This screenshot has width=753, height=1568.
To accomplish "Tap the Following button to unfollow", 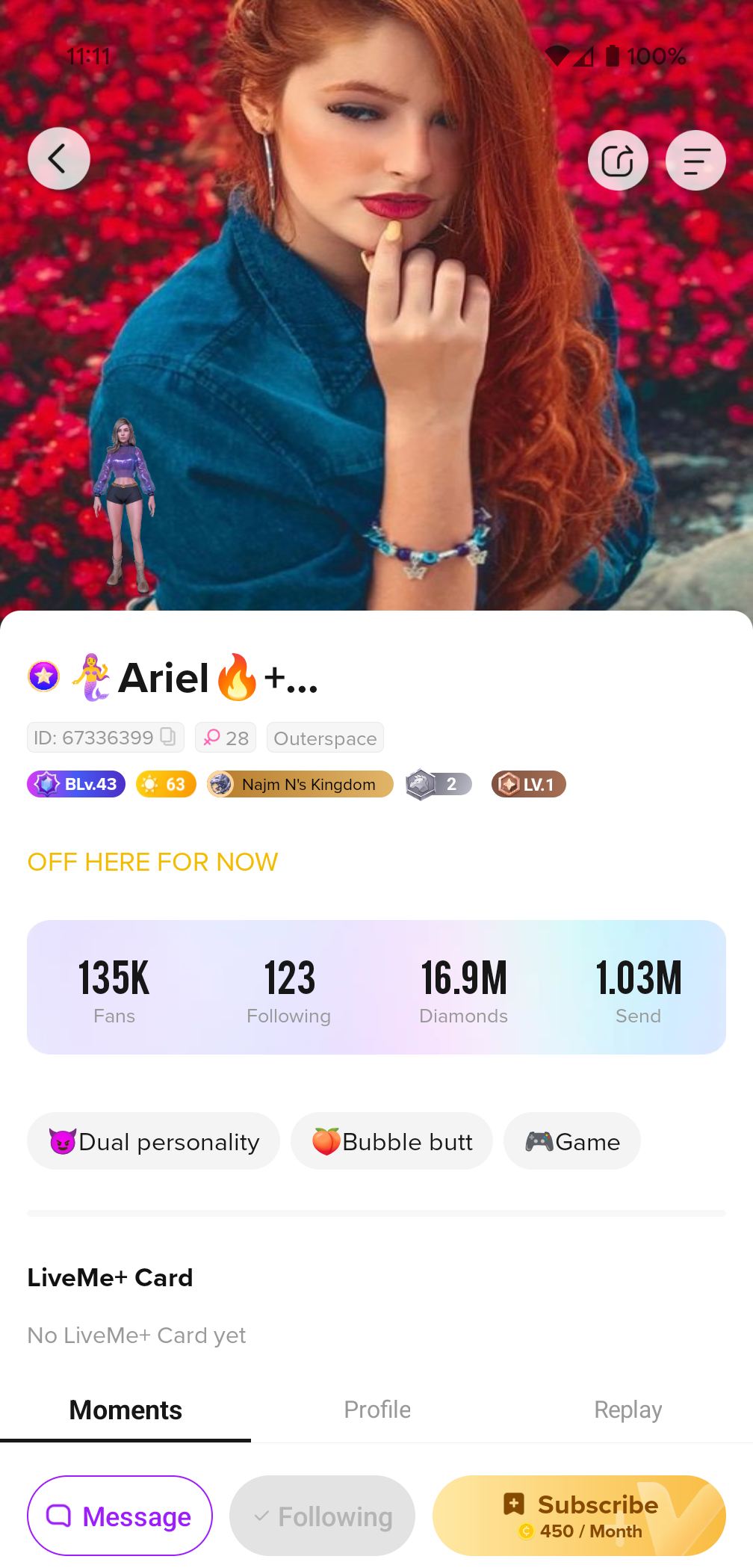I will pyautogui.click(x=322, y=1516).
